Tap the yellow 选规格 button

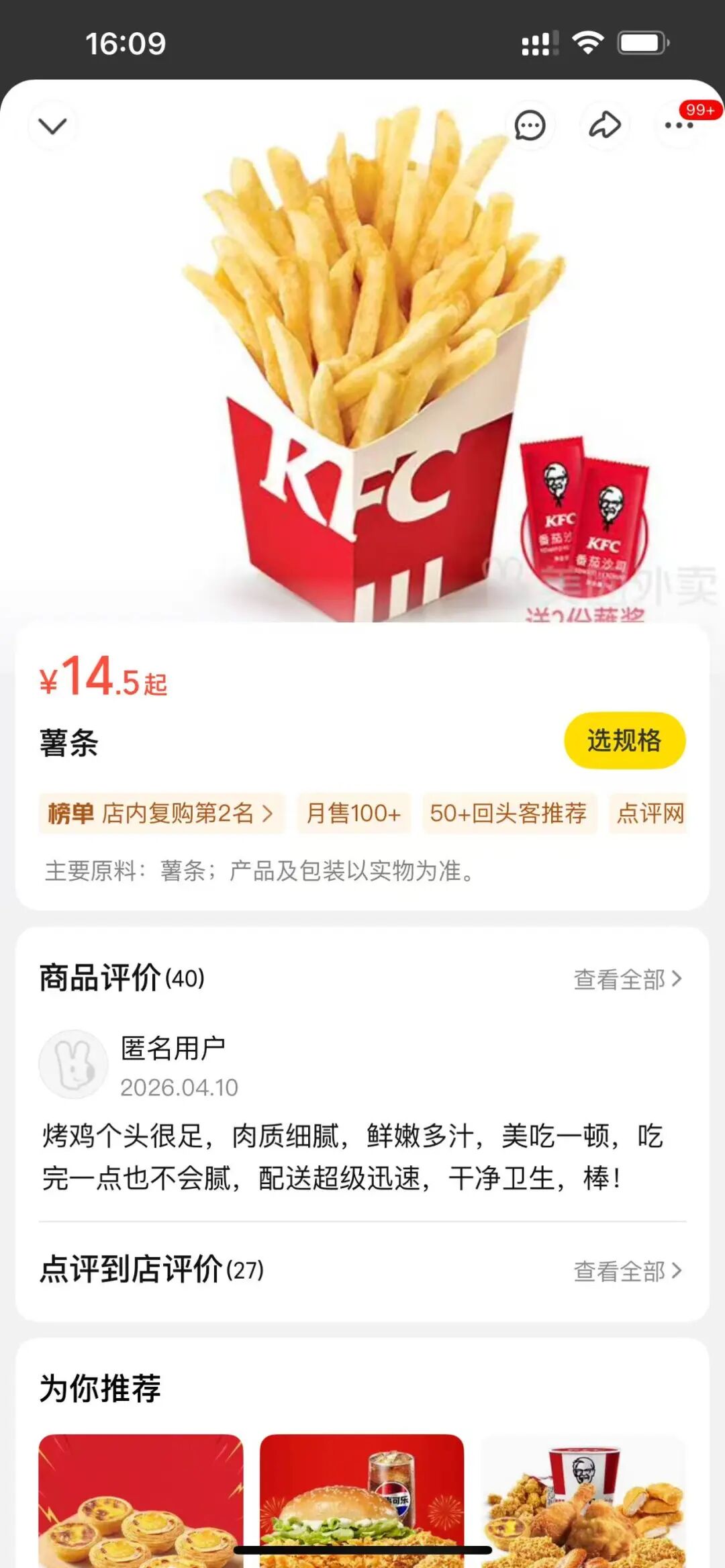624,743
